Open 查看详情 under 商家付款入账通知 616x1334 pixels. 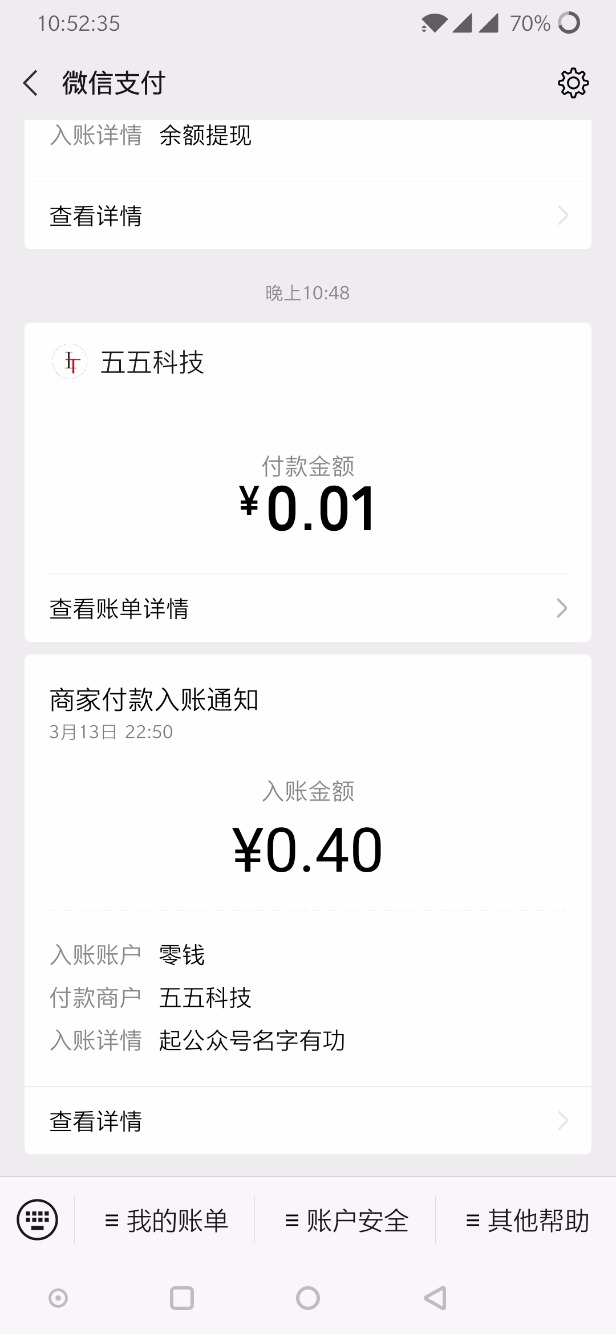(x=307, y=1121)
